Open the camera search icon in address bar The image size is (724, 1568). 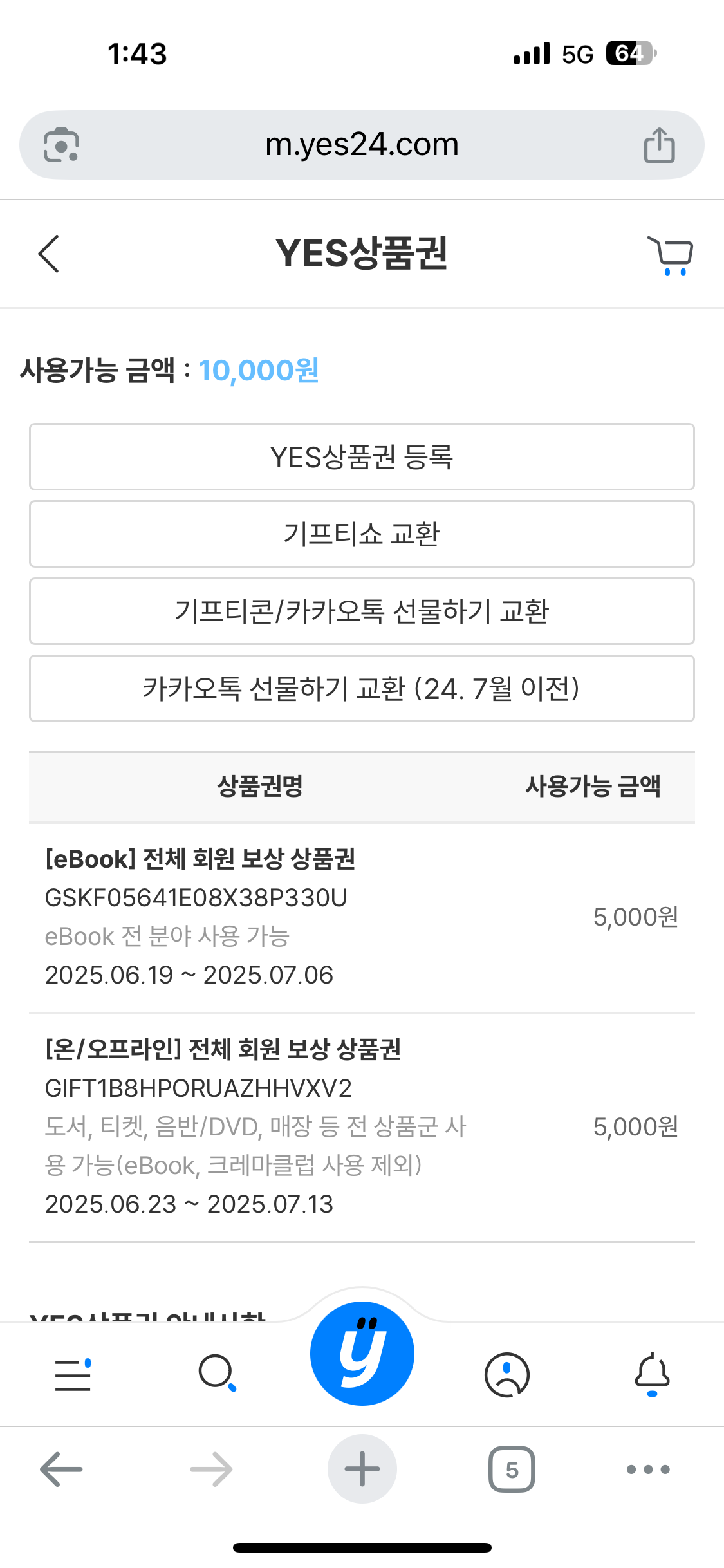(61, 145)
